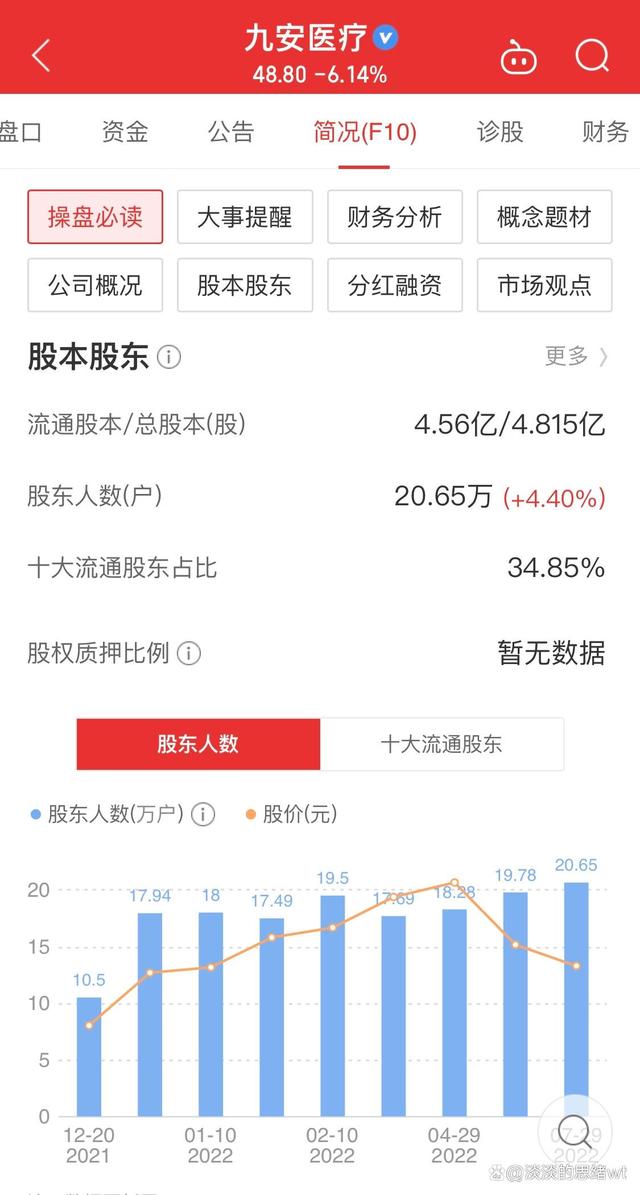This screenshot has height=1195, width=640.
Task: Switch to the 财务 tab
Action: coord(605,131)
